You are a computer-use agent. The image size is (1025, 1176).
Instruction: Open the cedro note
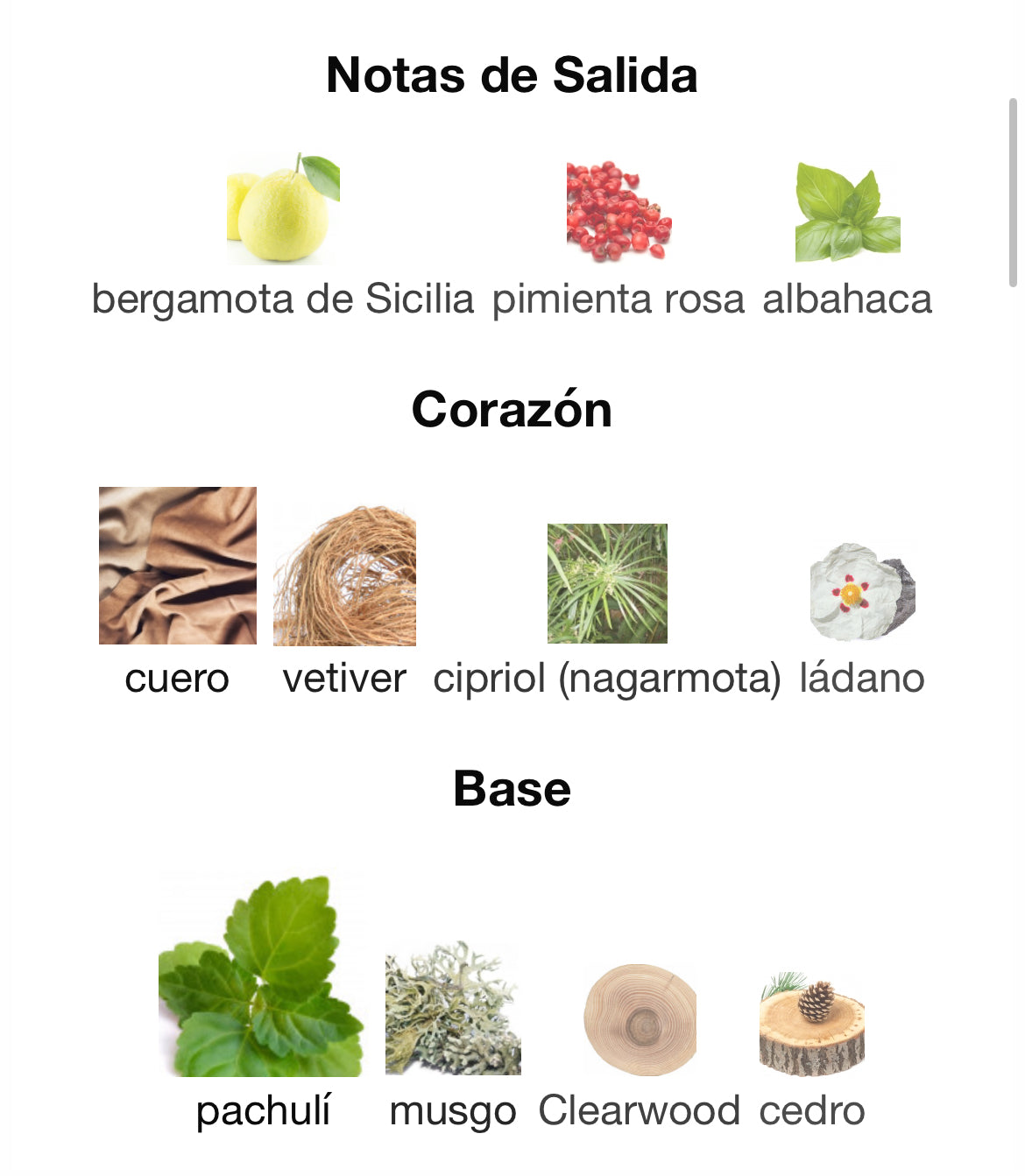tap(812, 1023)
